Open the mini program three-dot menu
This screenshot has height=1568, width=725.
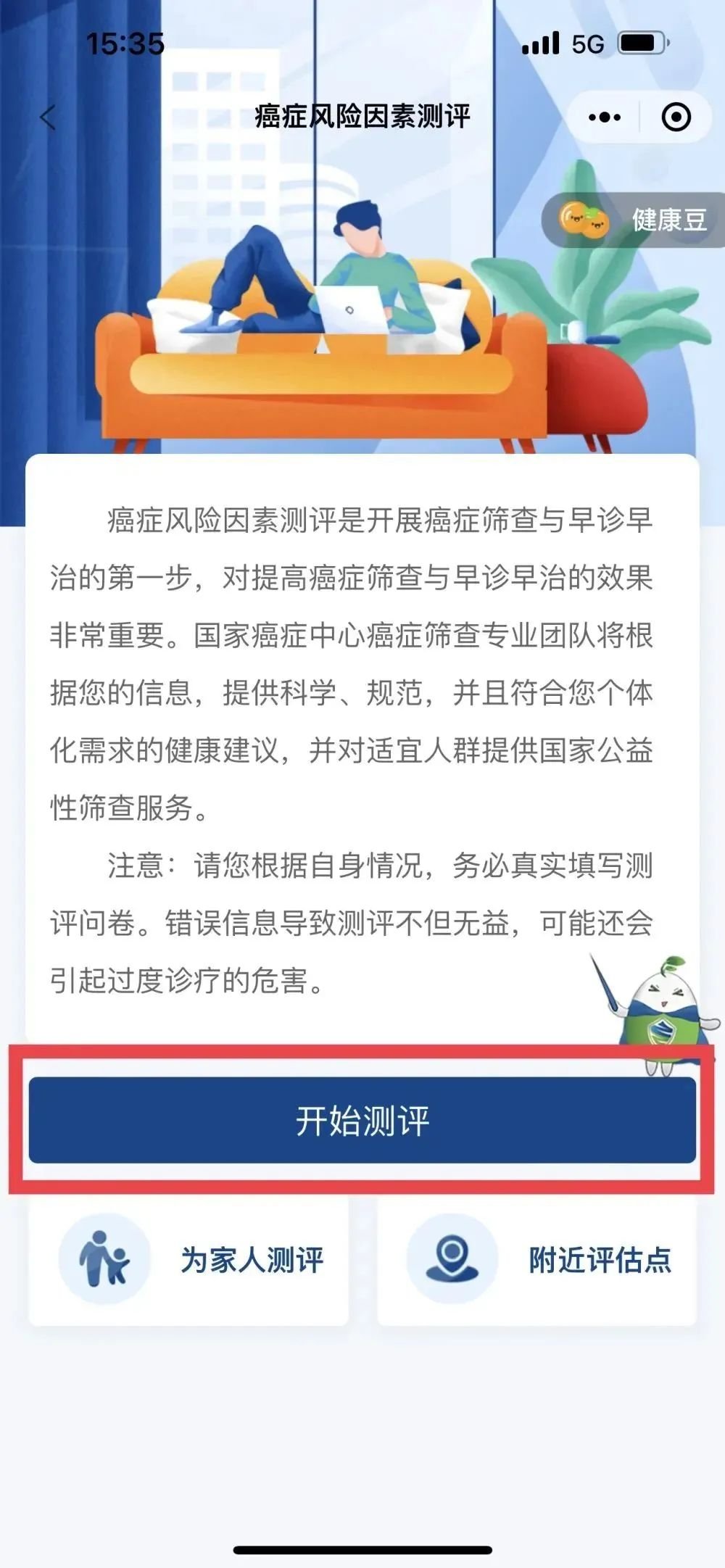[x=605, y=117]
